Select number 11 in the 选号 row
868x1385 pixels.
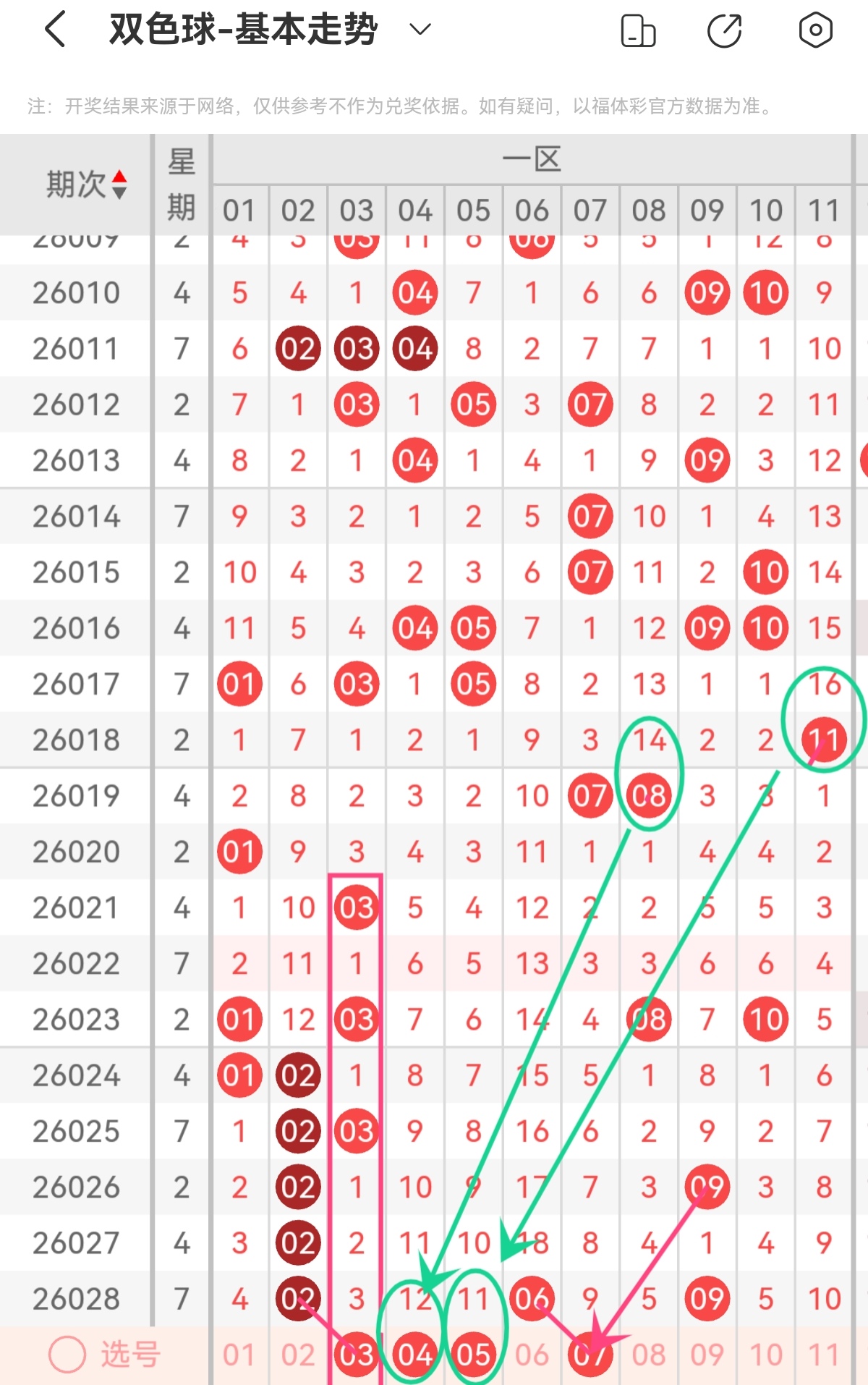click(824, 1355)
